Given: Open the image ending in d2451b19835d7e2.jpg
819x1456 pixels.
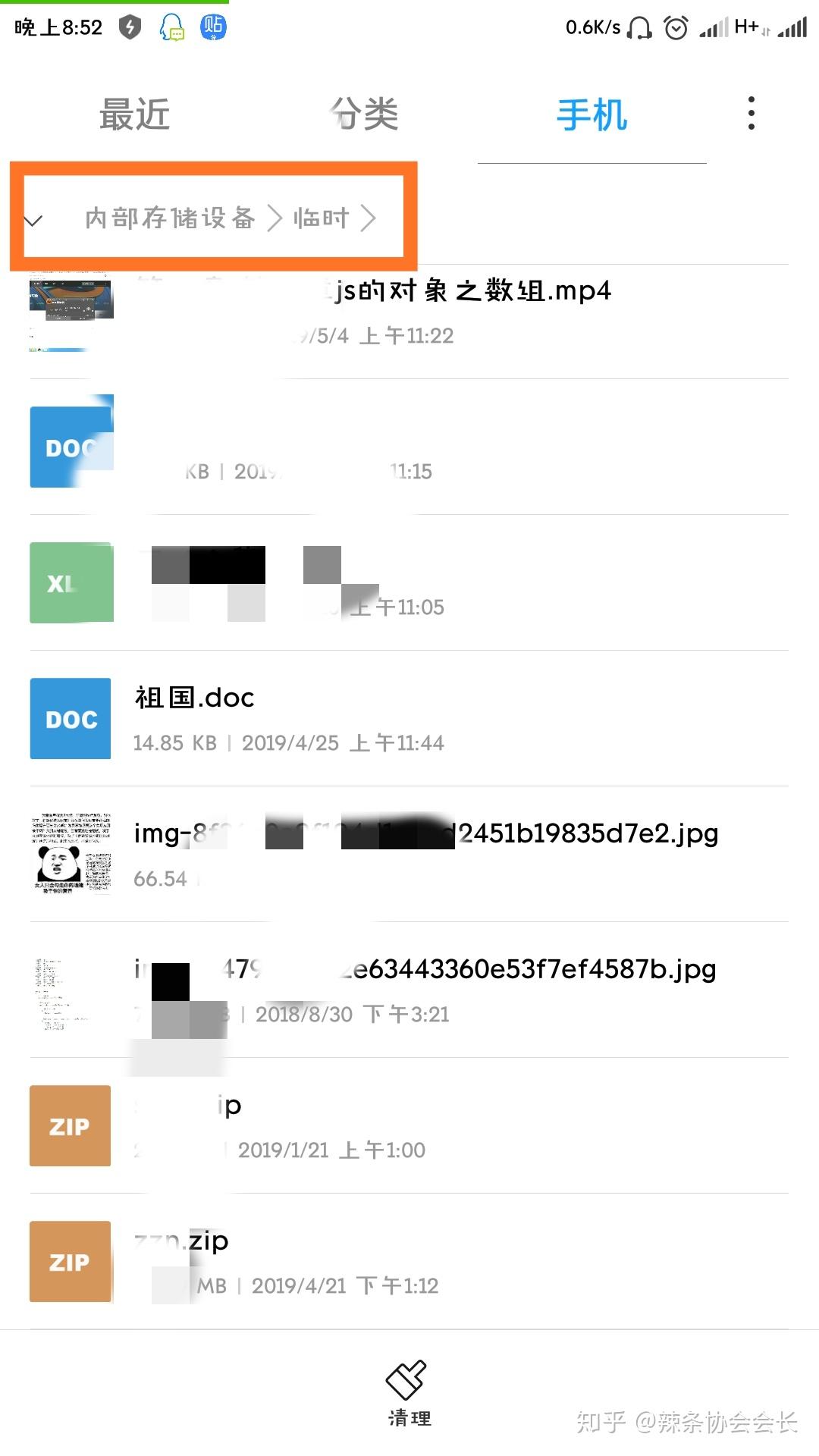Looking at the screenshot, I should click(409, 854).
